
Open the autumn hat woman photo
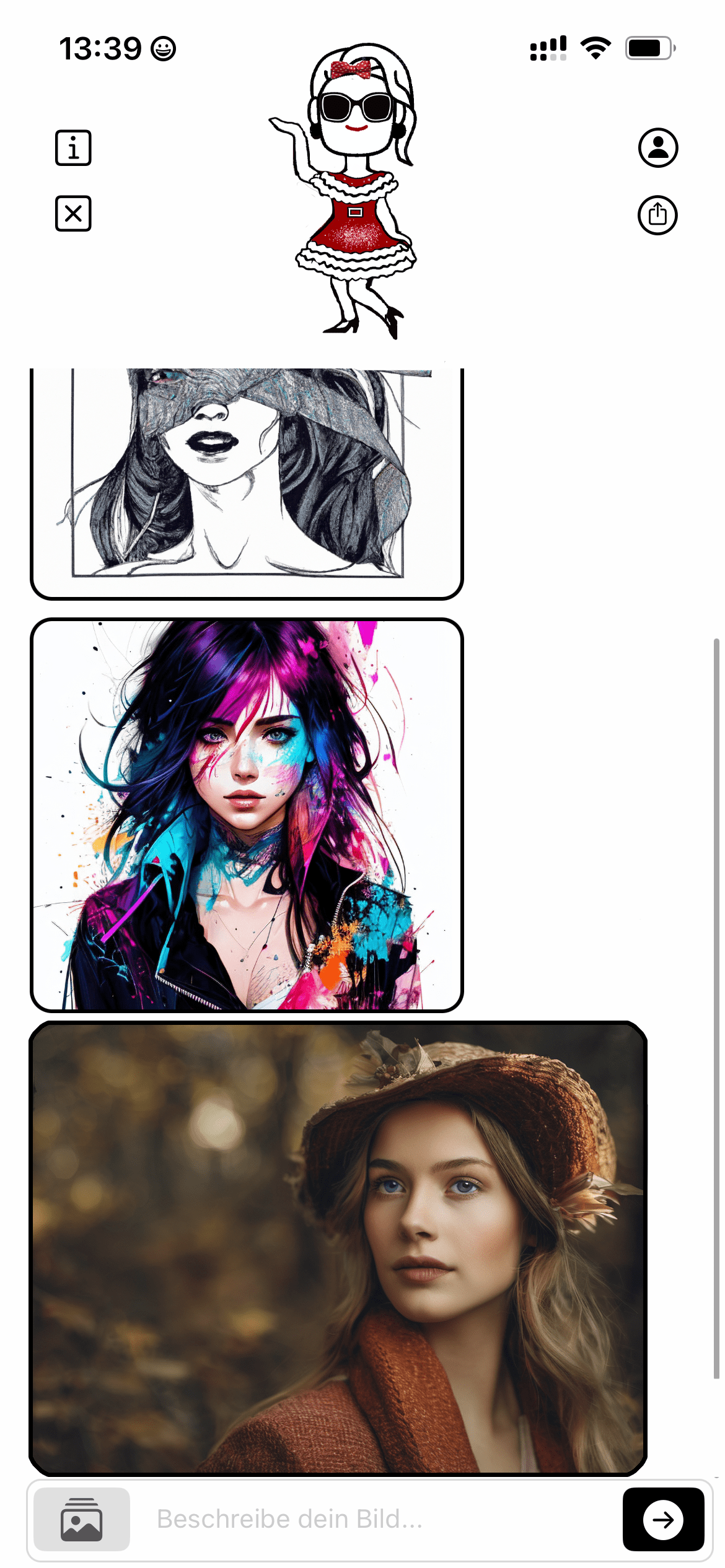338,1248
